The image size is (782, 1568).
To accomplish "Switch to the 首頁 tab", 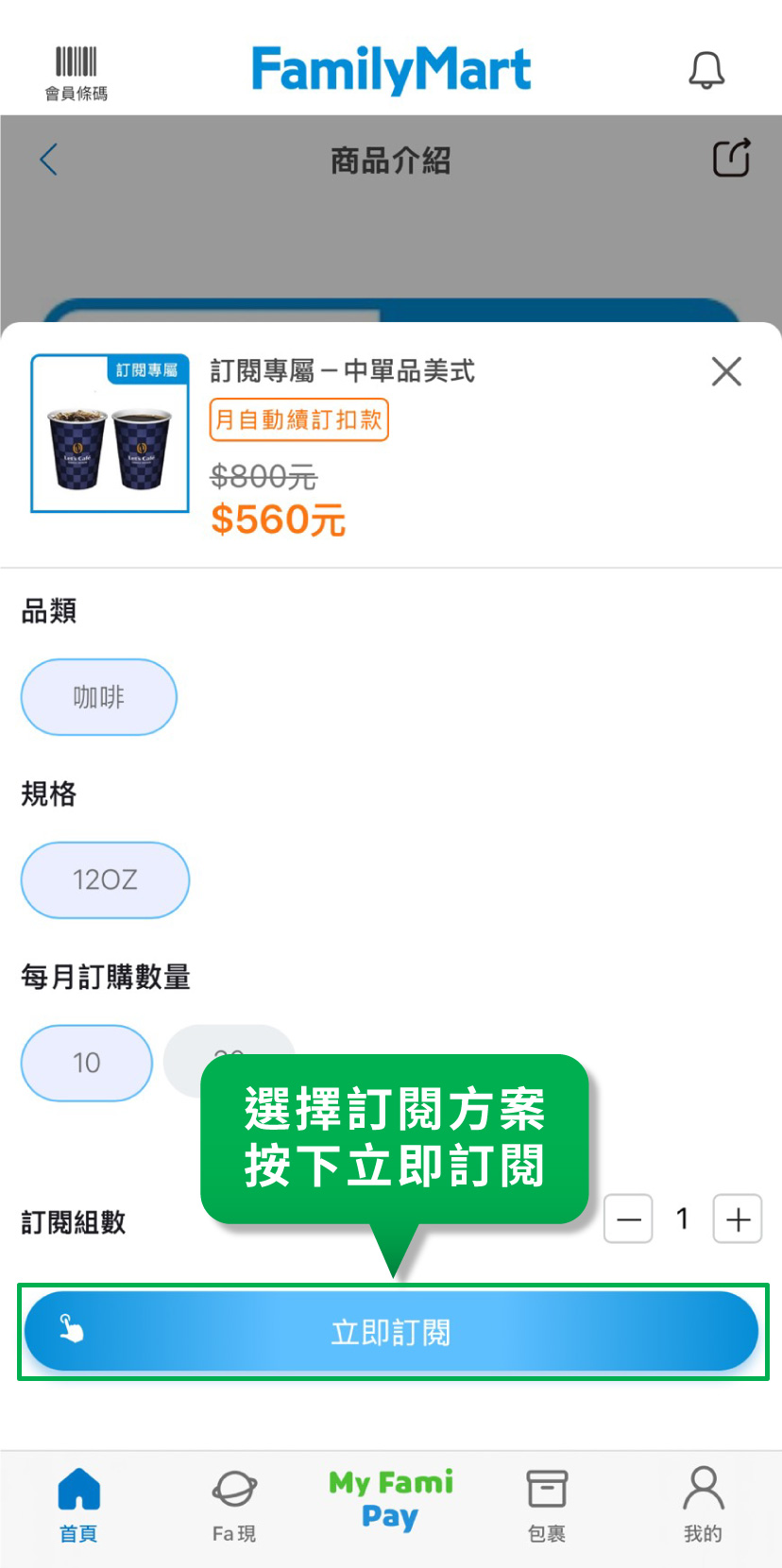I will coord(78,1504).
